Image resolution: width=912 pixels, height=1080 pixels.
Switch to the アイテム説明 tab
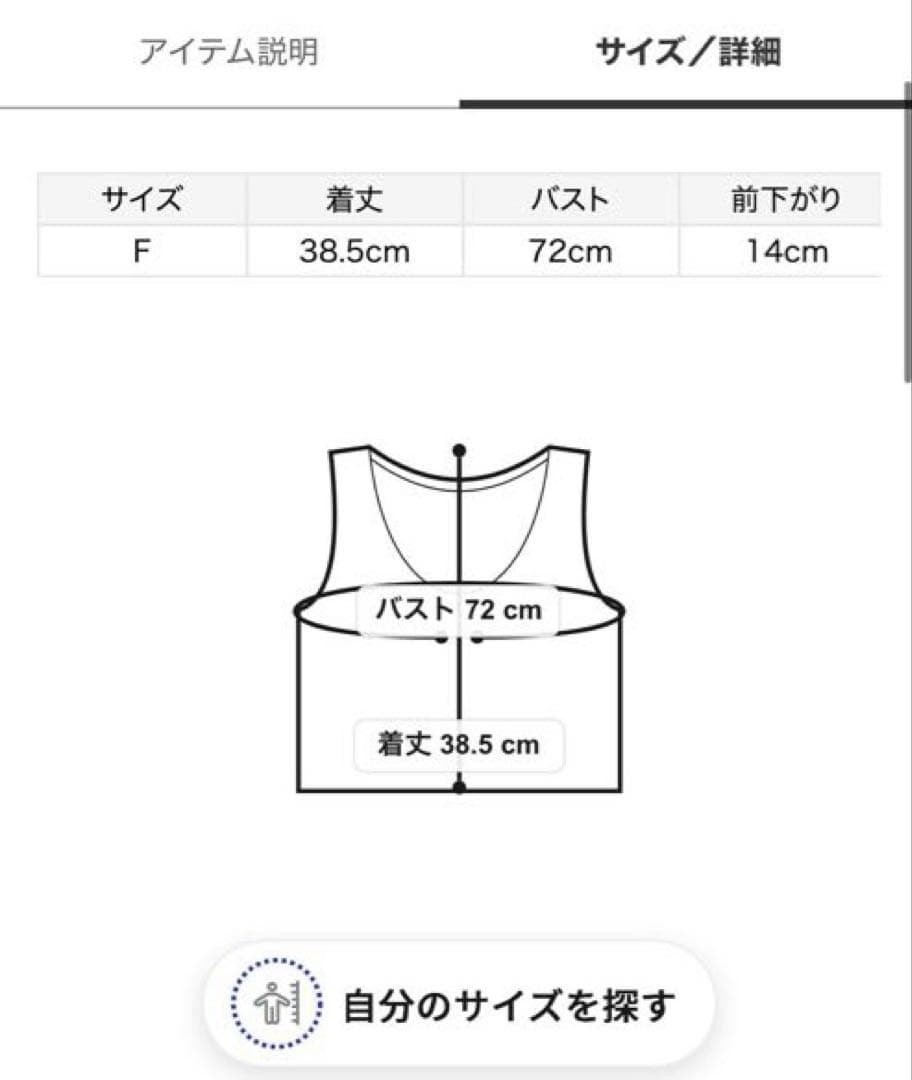(x=229, y=52)
